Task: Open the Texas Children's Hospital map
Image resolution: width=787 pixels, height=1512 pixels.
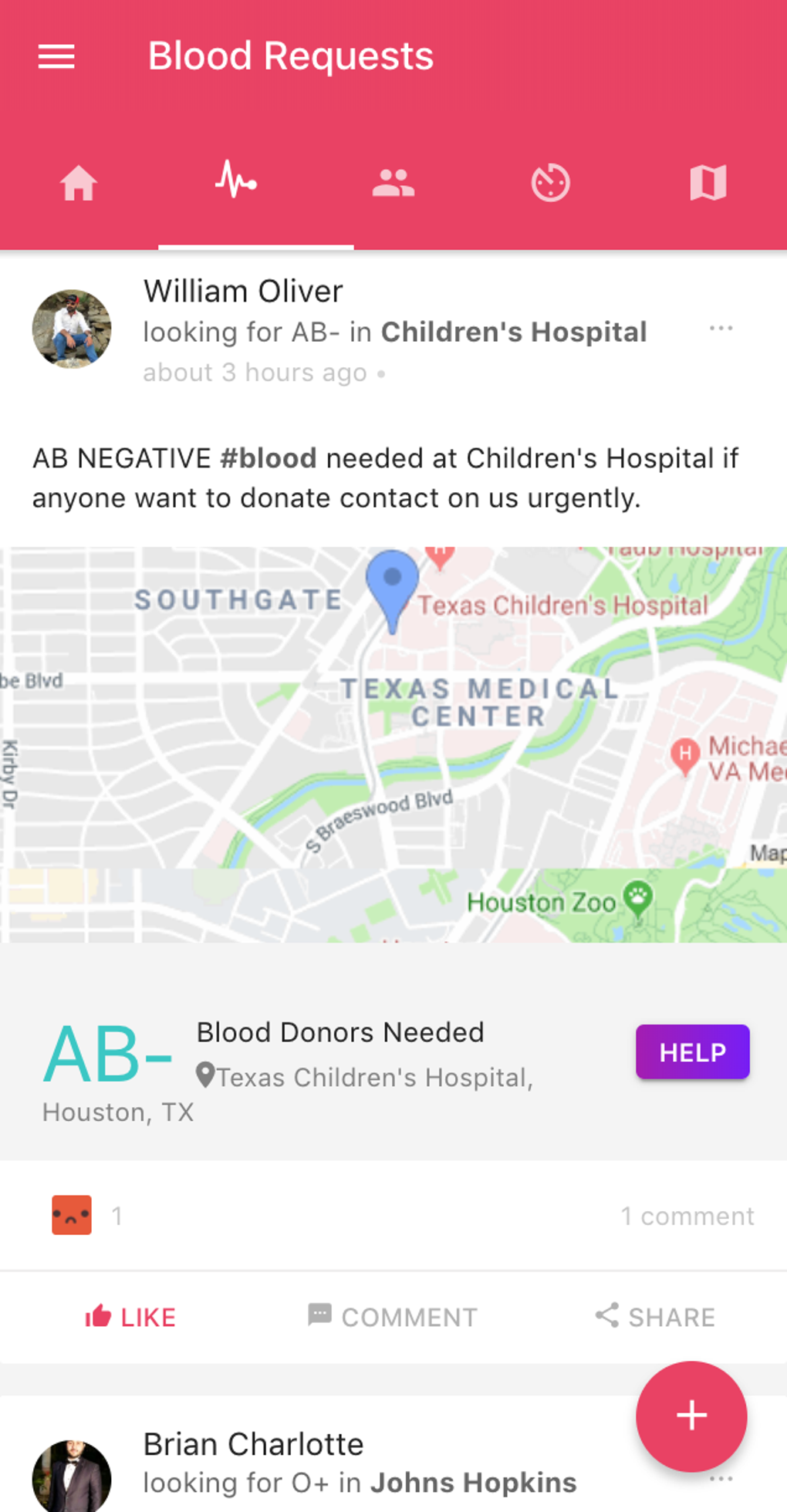Action: tap(393, 744)
